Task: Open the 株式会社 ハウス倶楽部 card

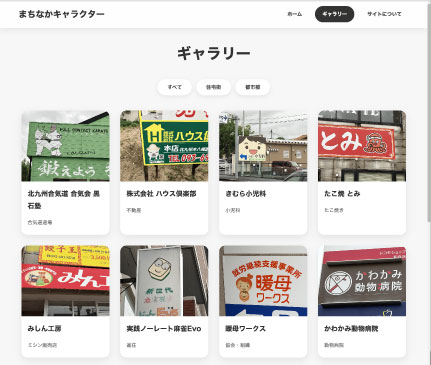Action: [164, 173]
